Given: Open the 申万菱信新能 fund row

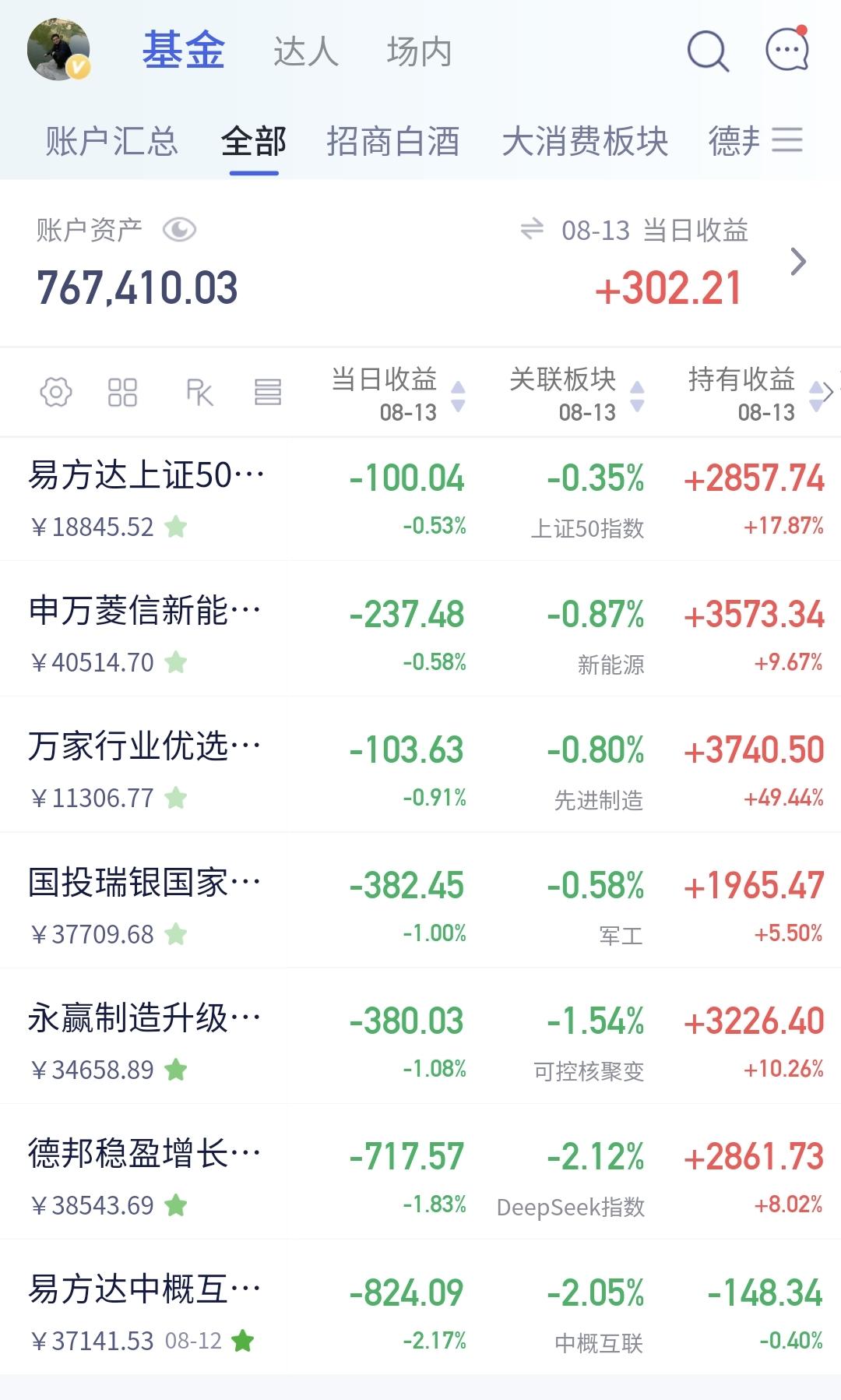Looking at the screenshot, I should 420,629.
